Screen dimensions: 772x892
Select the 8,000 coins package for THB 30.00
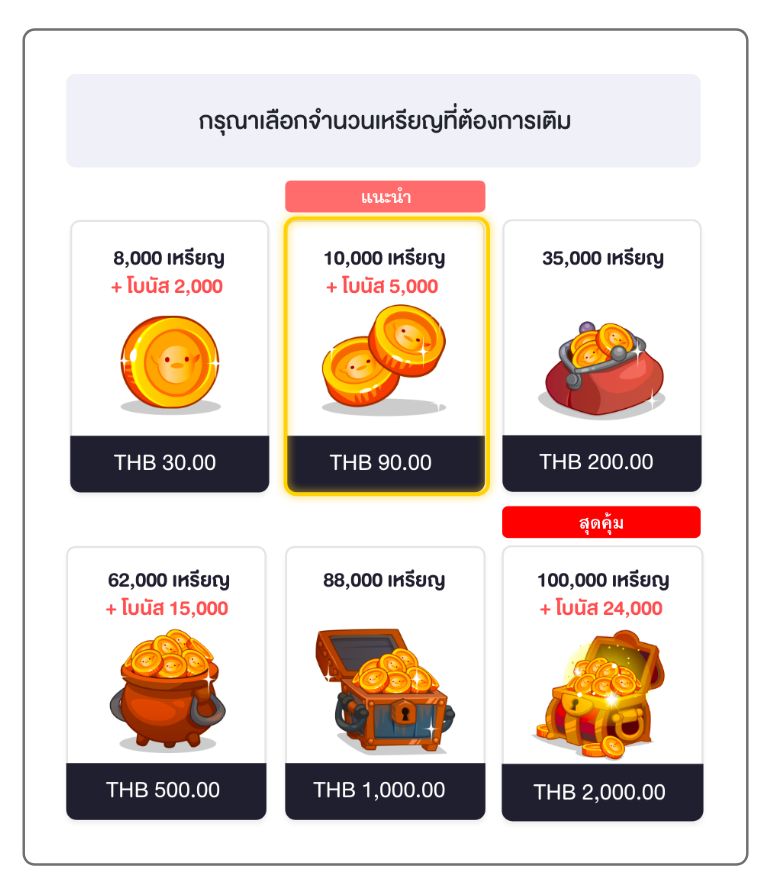click(169, 356)
